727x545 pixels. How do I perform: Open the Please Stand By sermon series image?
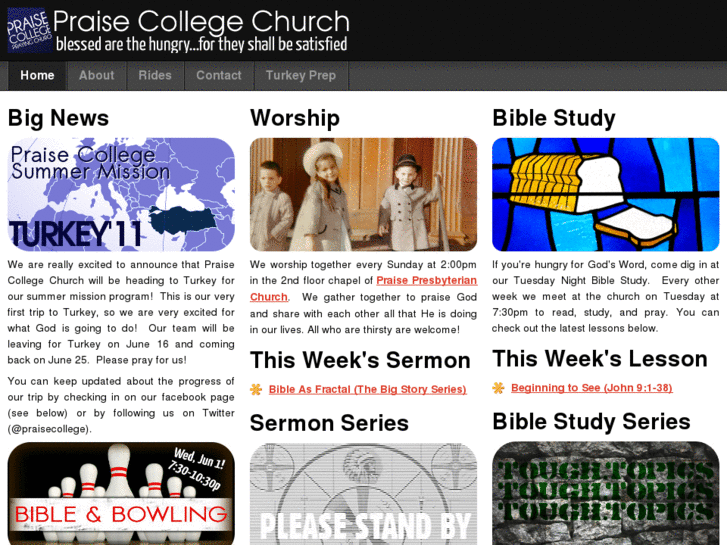point(363,494)
